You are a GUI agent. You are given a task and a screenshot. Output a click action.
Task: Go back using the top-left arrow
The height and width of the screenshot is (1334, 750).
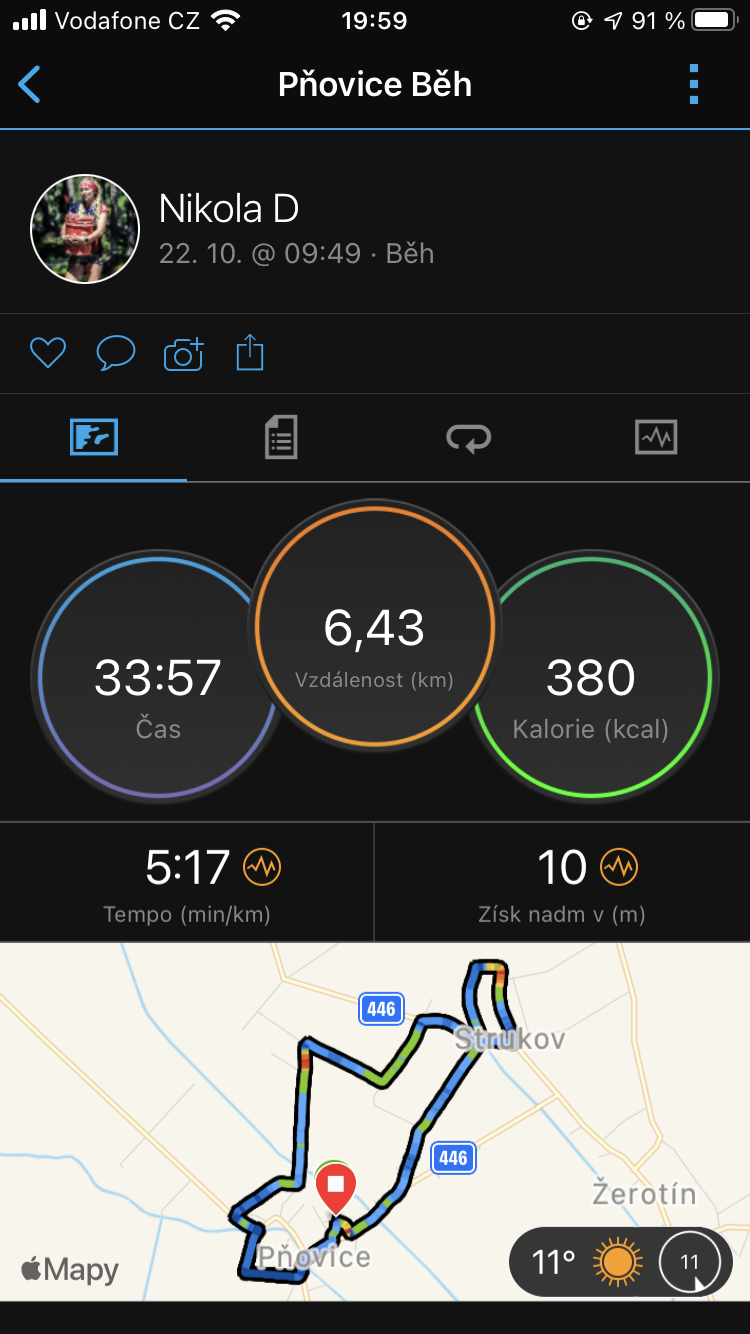(x=30, y=85)
